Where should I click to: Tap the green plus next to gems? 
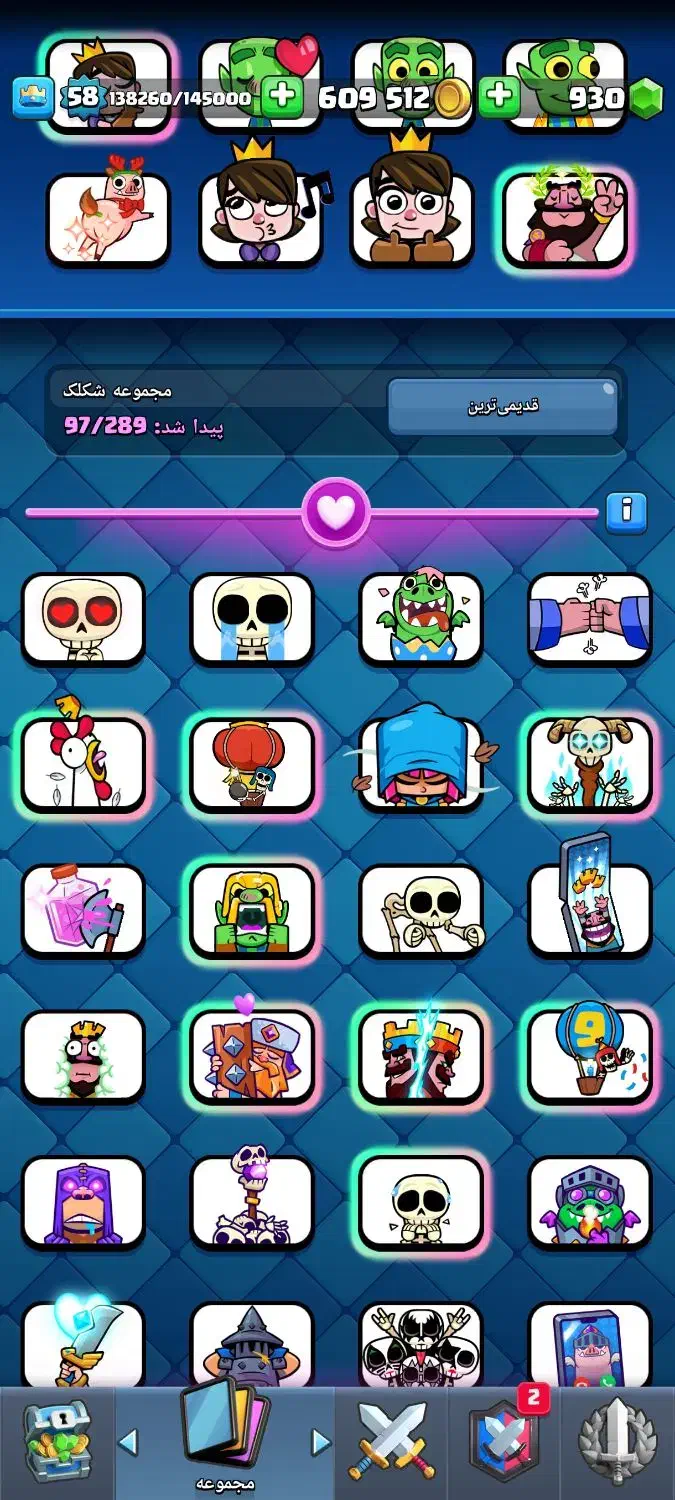[x=498, y=97]
